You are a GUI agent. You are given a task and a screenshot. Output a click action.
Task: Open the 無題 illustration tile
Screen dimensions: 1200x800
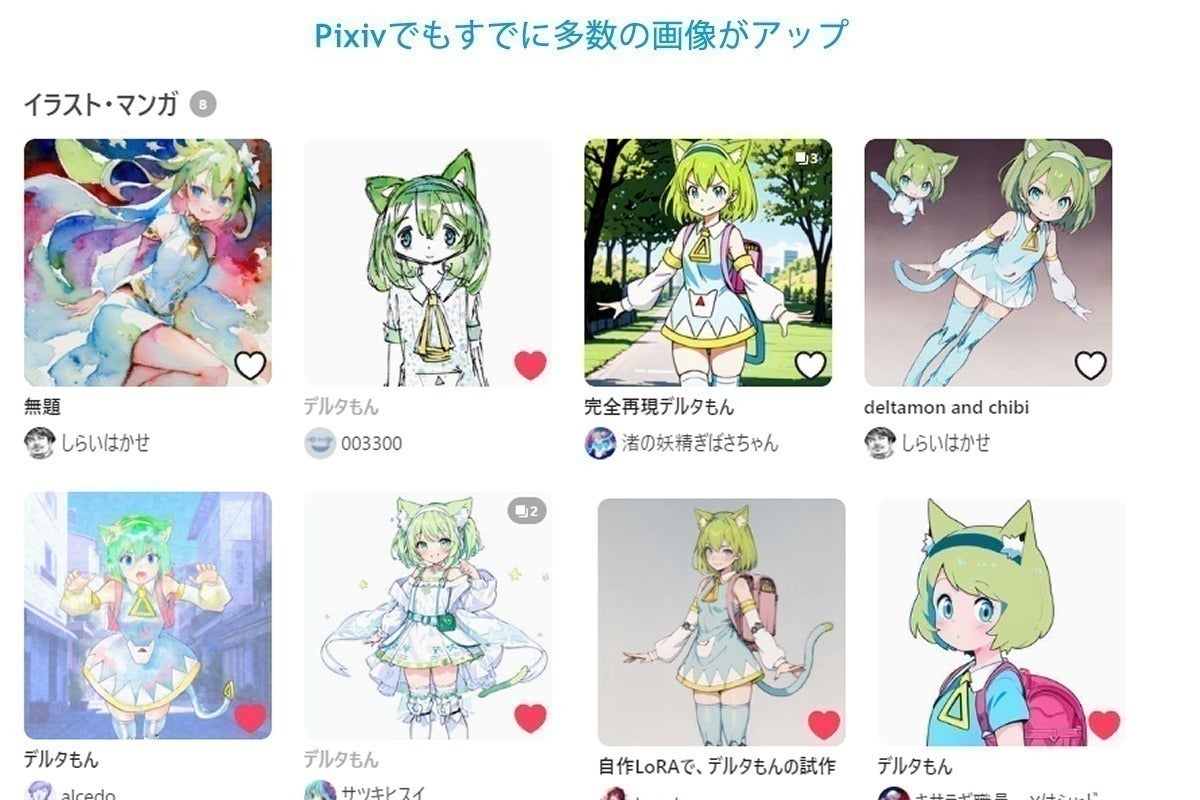(x=147, y=250)
